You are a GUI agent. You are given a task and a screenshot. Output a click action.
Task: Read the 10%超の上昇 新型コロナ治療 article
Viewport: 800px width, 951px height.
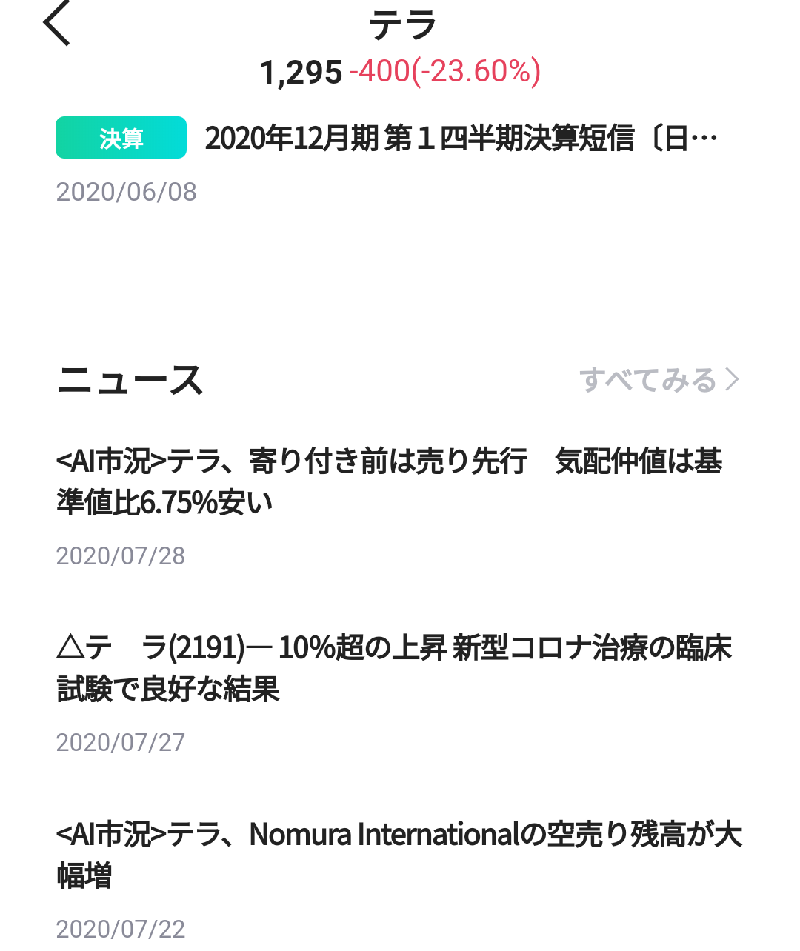tap(395, 668)
